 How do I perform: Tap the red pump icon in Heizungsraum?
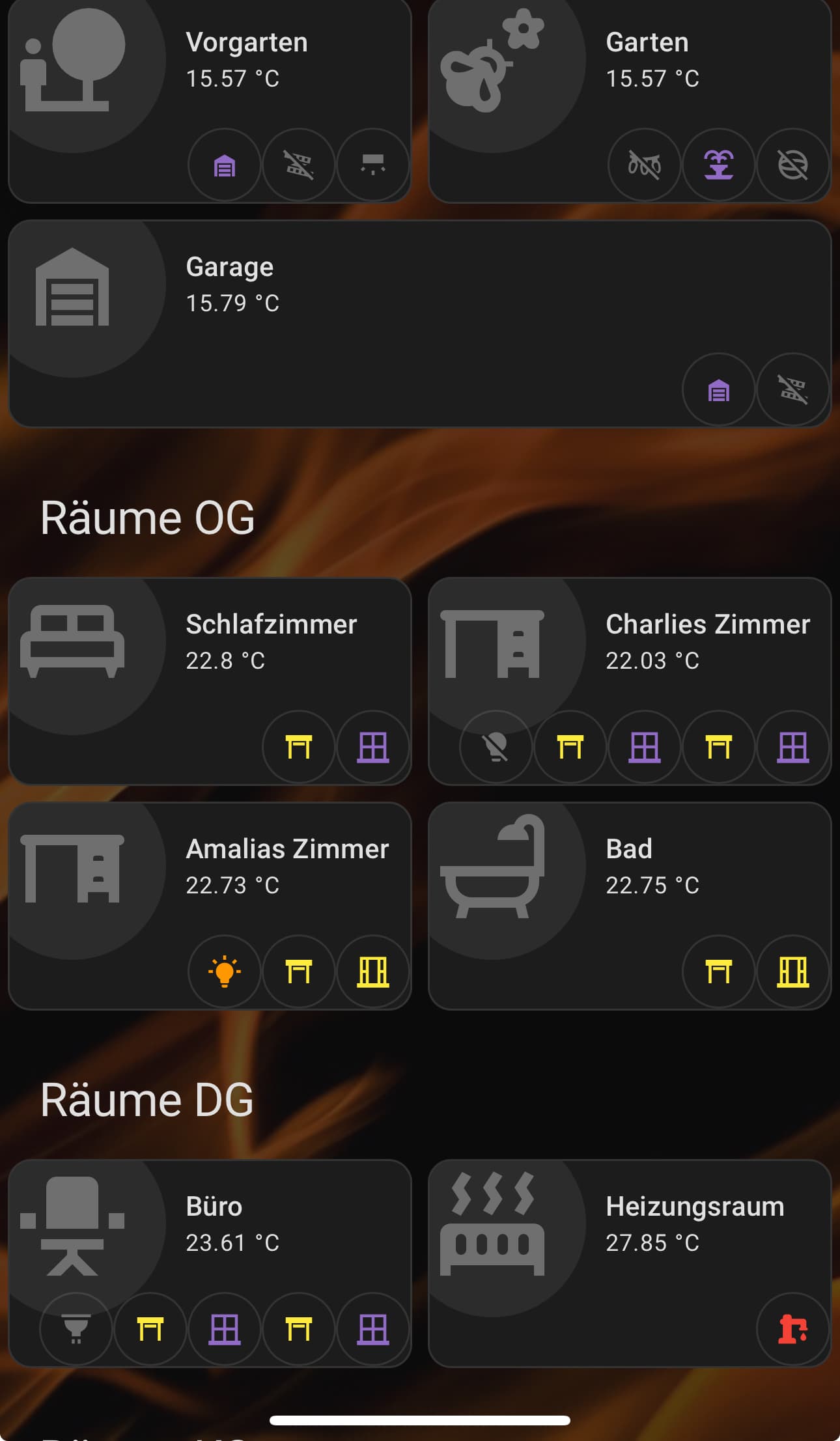pyautogui.click(x=793, y=1329)
